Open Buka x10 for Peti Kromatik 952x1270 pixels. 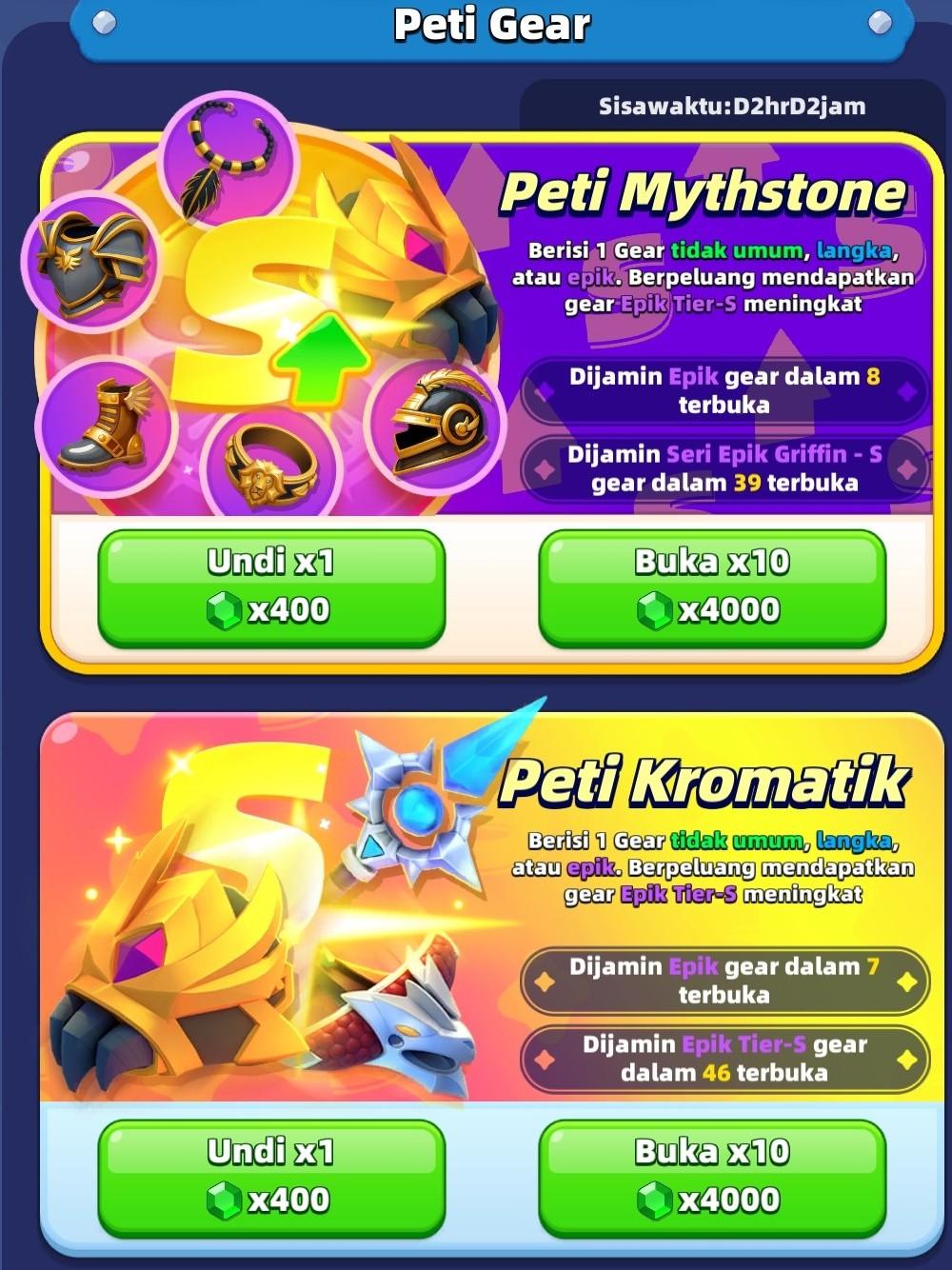tap(712, 1177)
